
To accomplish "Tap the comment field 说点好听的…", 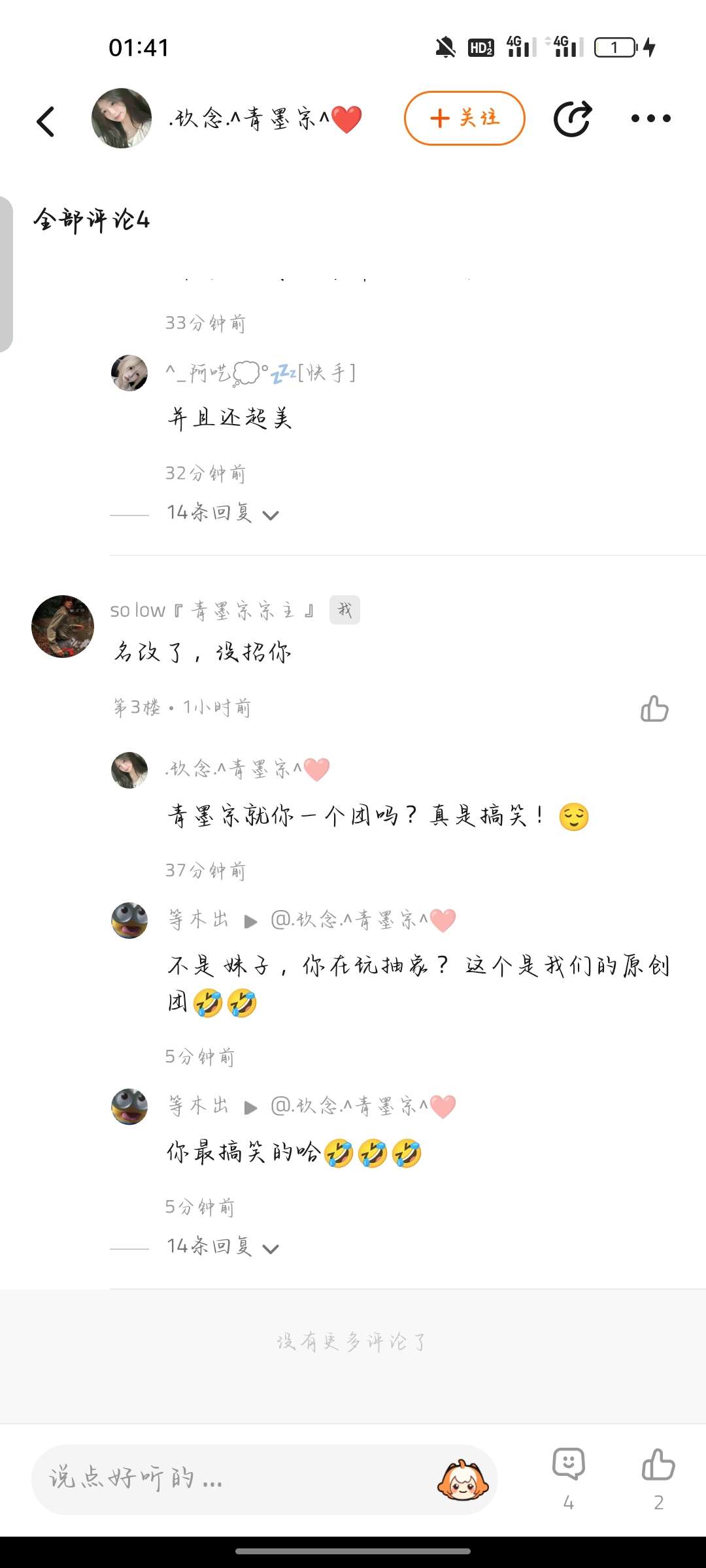I will coord(235,1478).
